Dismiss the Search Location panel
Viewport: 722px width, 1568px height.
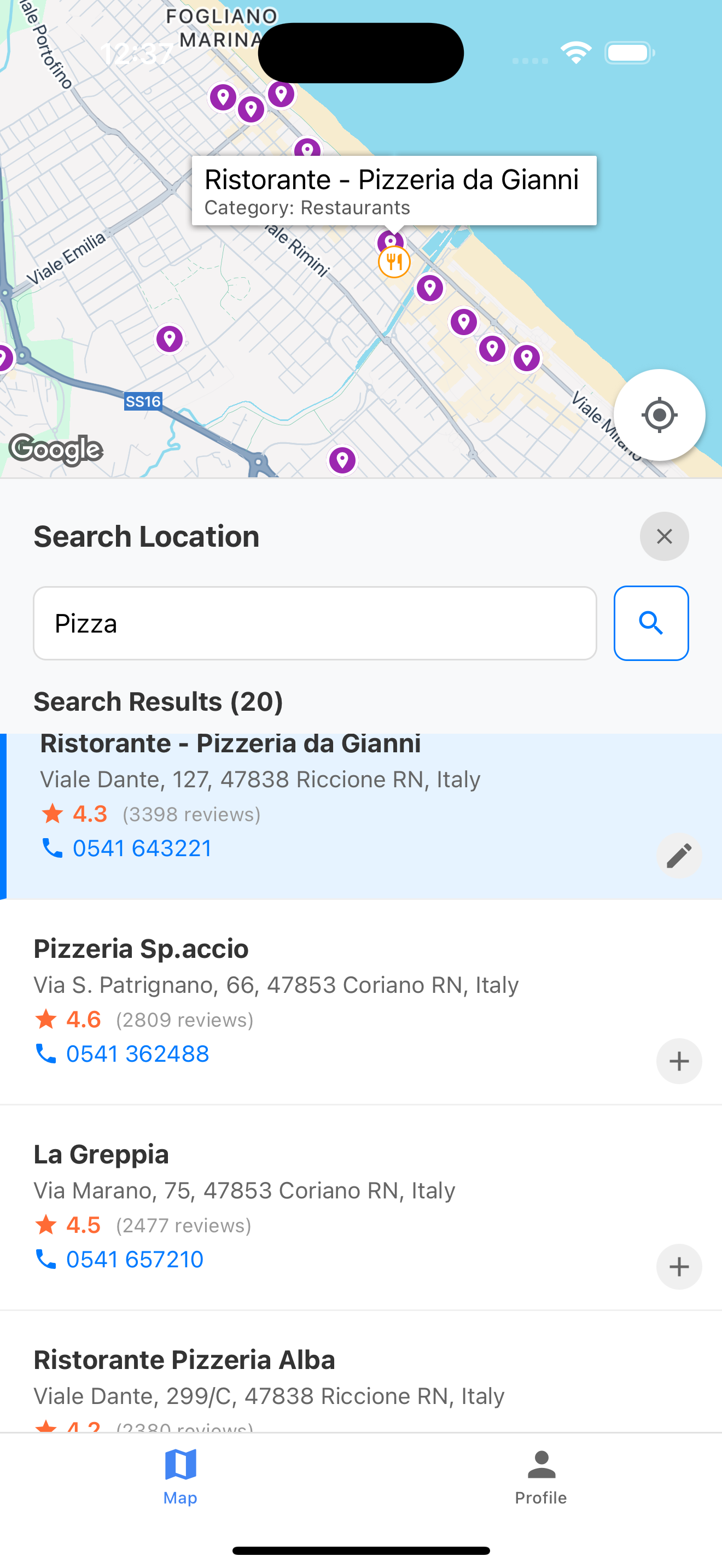(x=663, y=536)
